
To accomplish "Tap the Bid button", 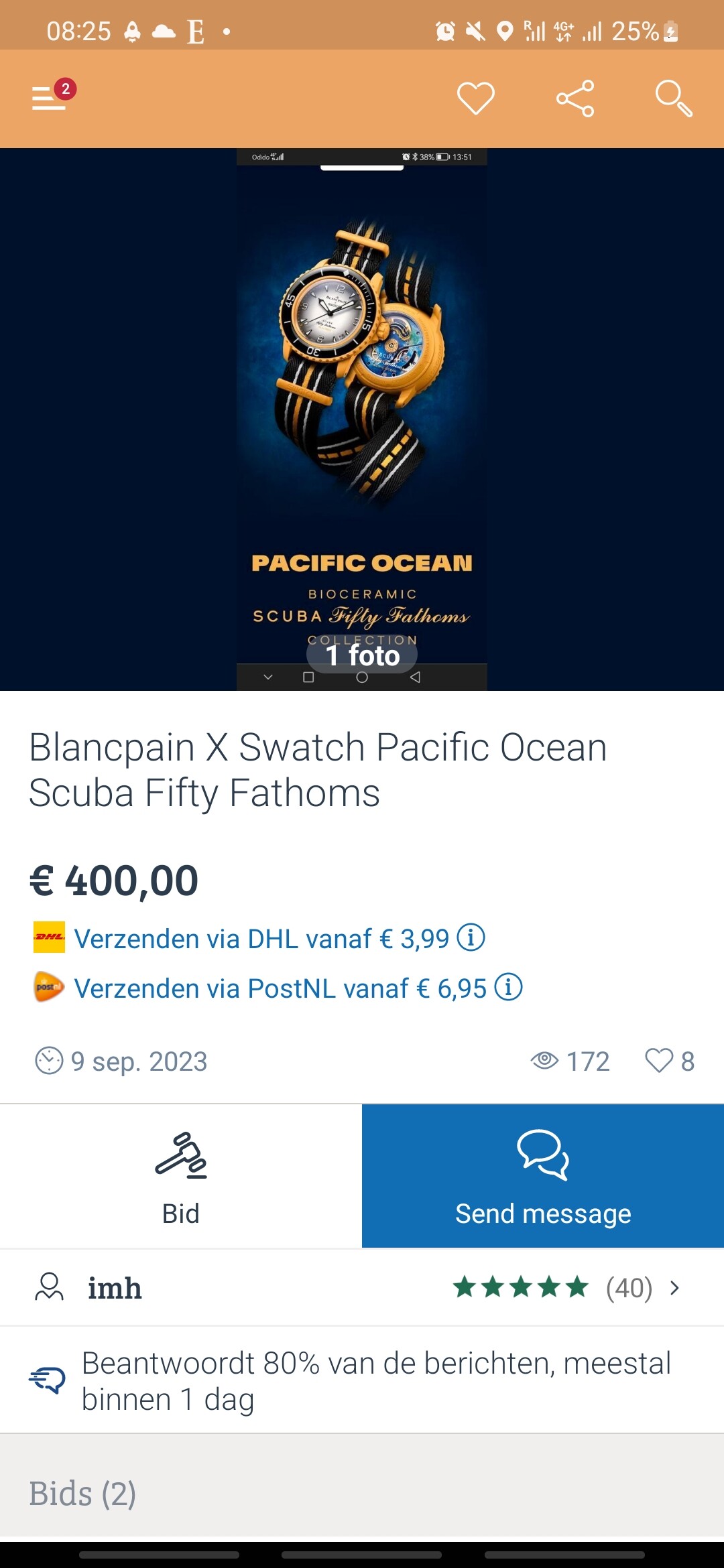I will tap(181, 1177).
